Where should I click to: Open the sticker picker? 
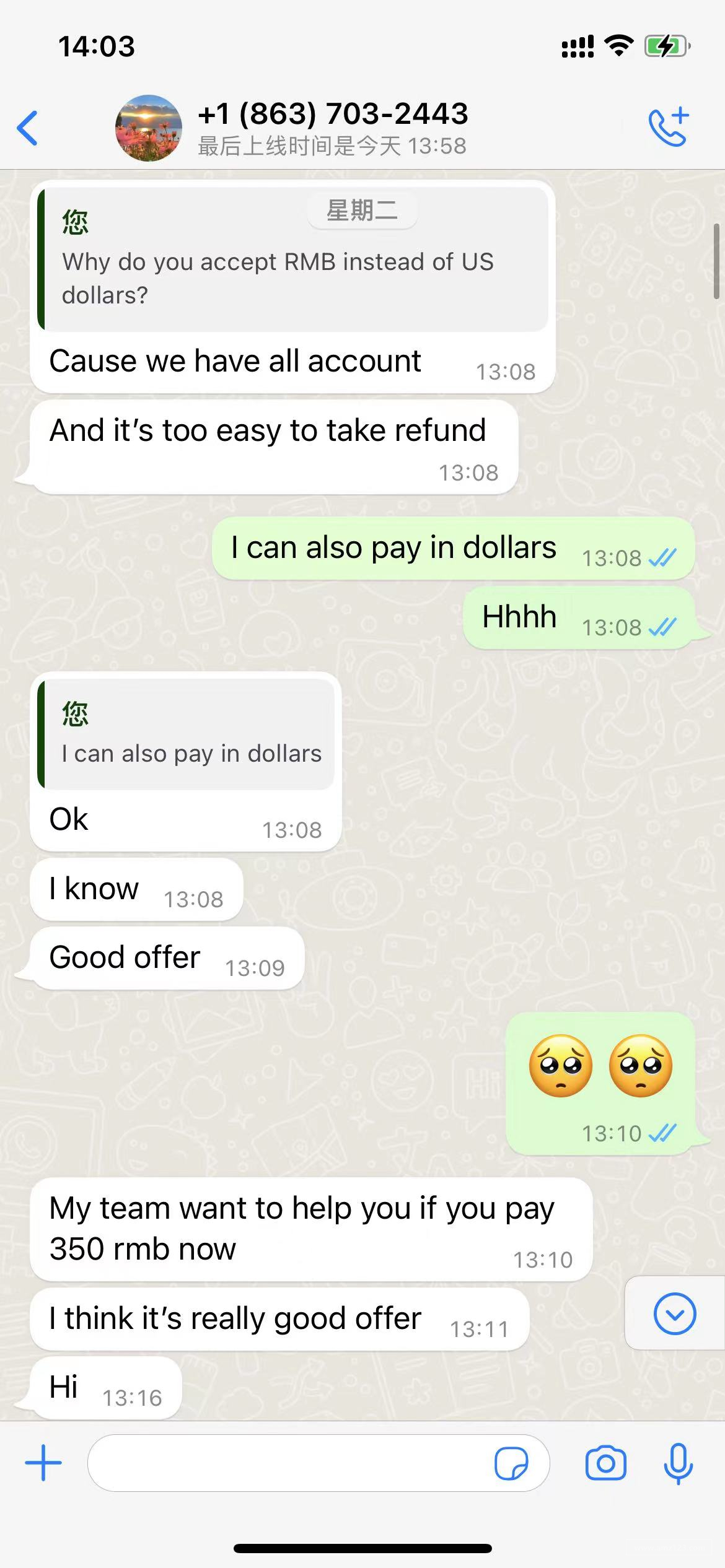pos(511,1463)
